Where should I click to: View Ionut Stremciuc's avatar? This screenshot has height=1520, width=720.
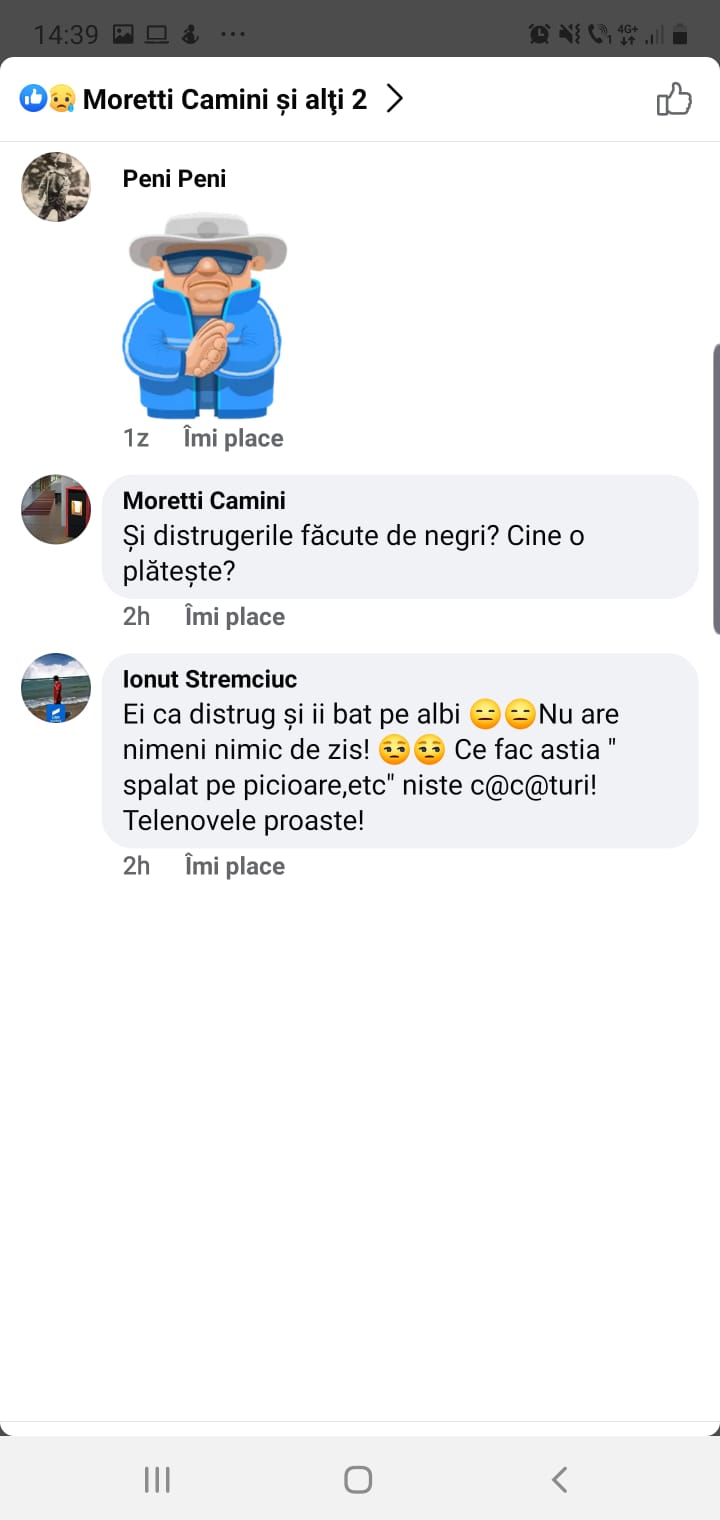(x=56, y=688)
